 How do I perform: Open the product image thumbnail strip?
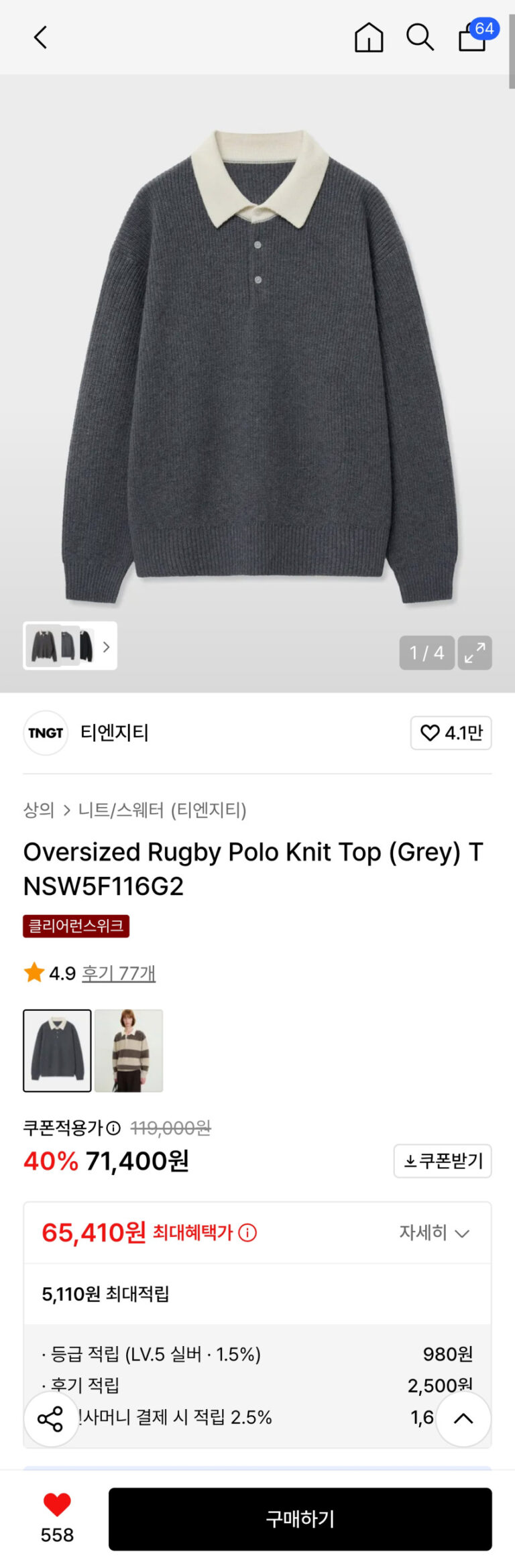click(70, 646)
